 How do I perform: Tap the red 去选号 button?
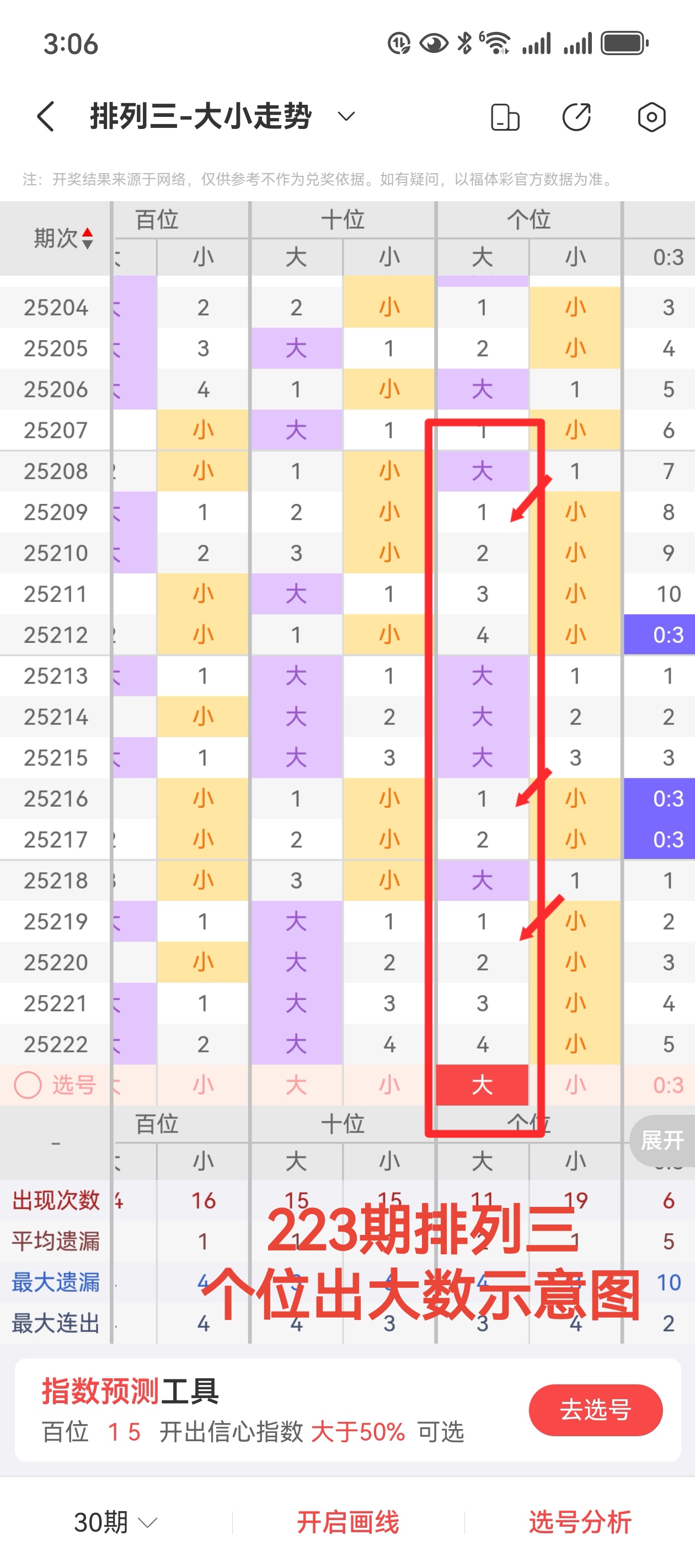pos(595,1410)
